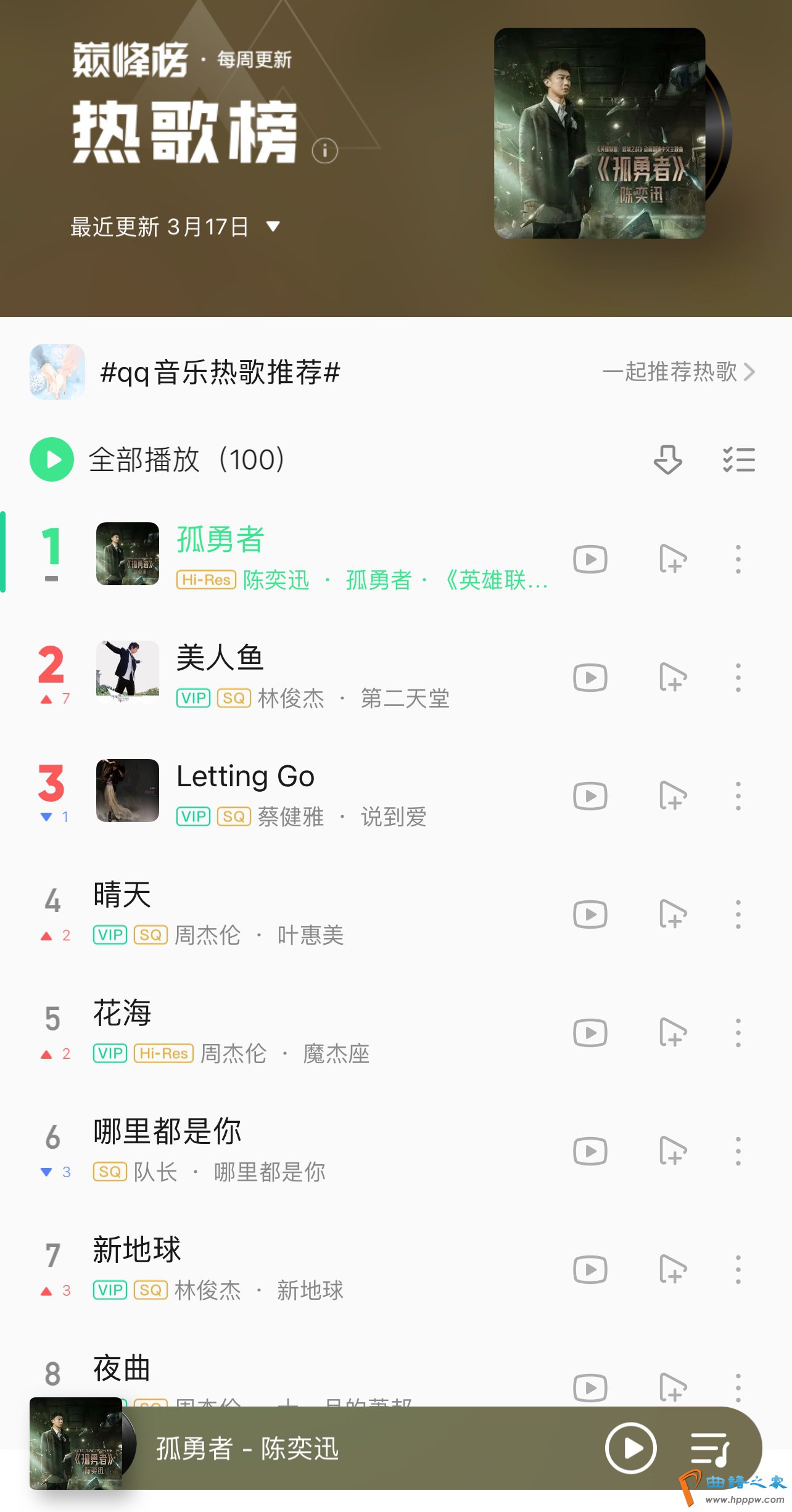Open the multi-select list icon

(x=738, y=459)
